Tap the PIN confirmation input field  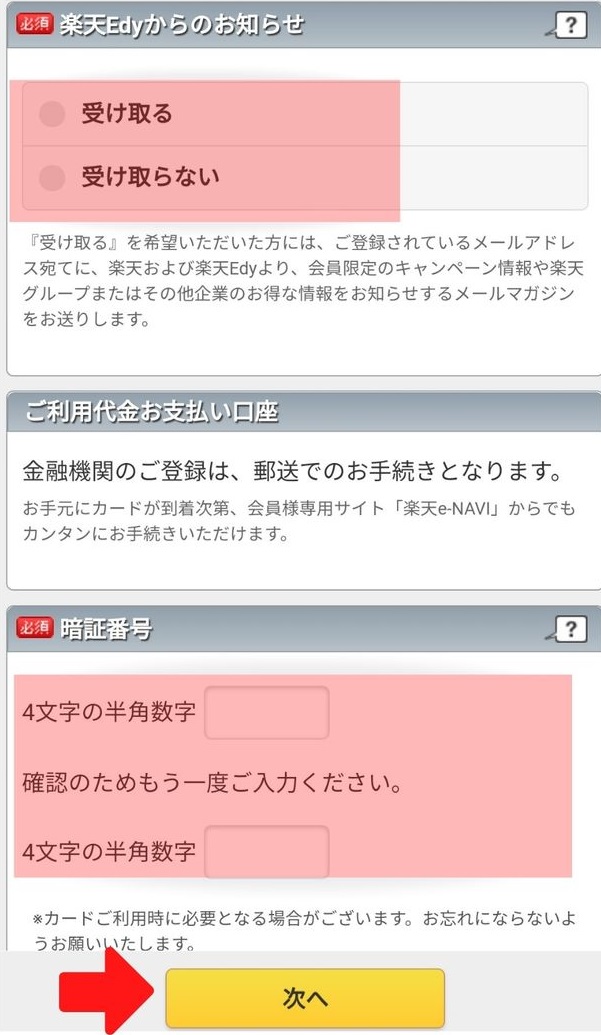coord(267,852)
